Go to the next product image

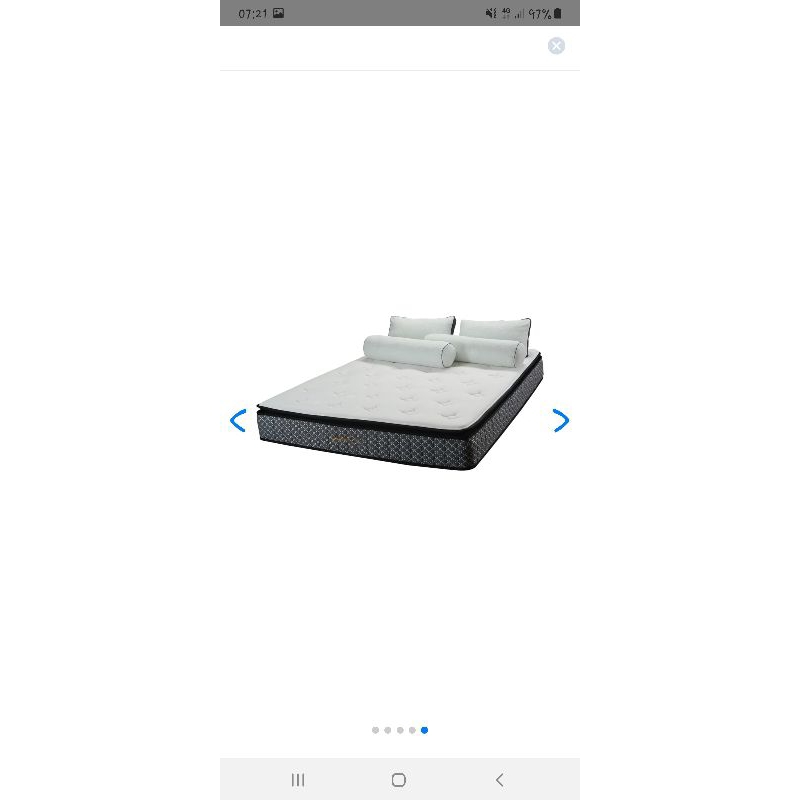pyautogui.click(x=561, y=421)
